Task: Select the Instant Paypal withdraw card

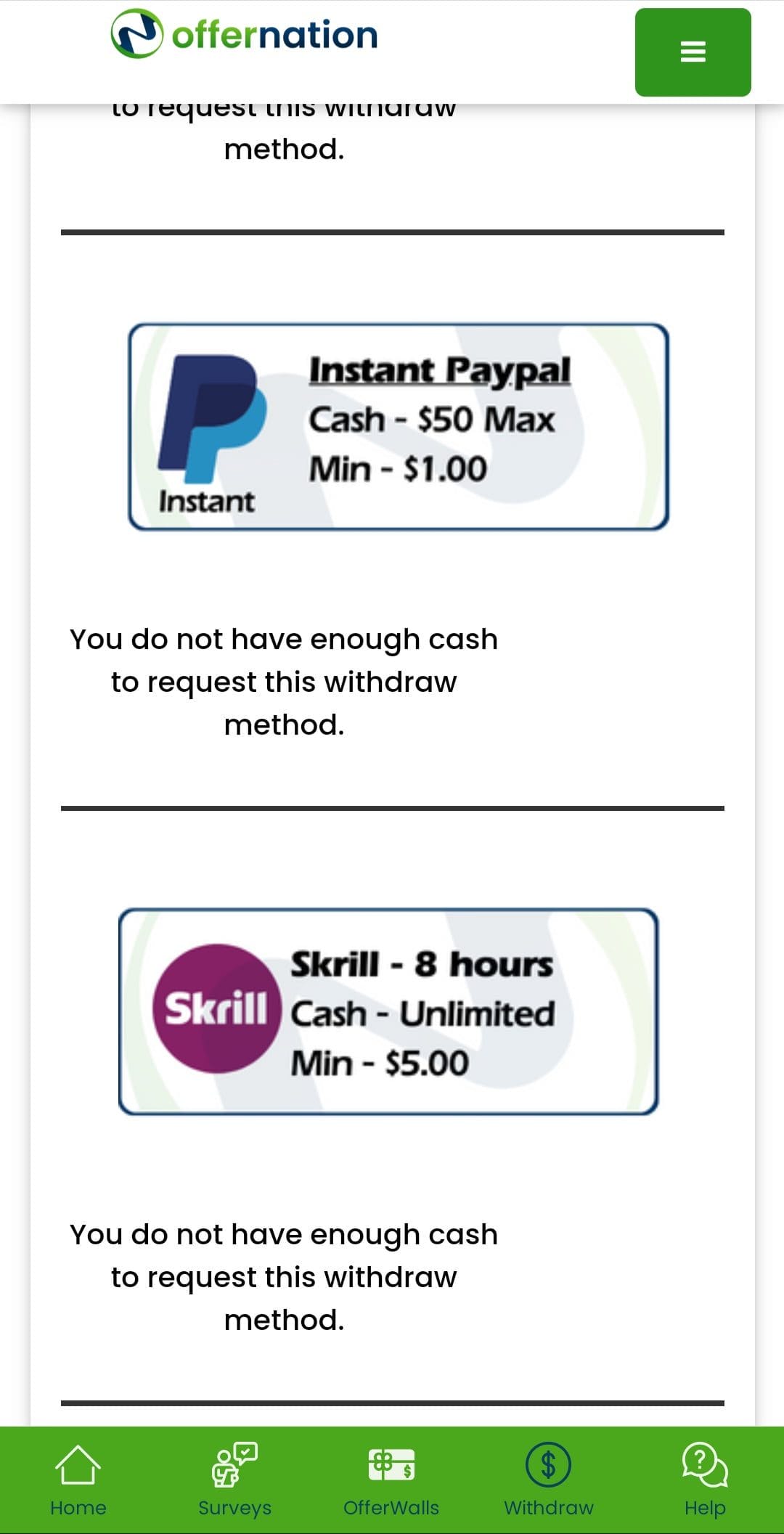Action: (399, 427)
